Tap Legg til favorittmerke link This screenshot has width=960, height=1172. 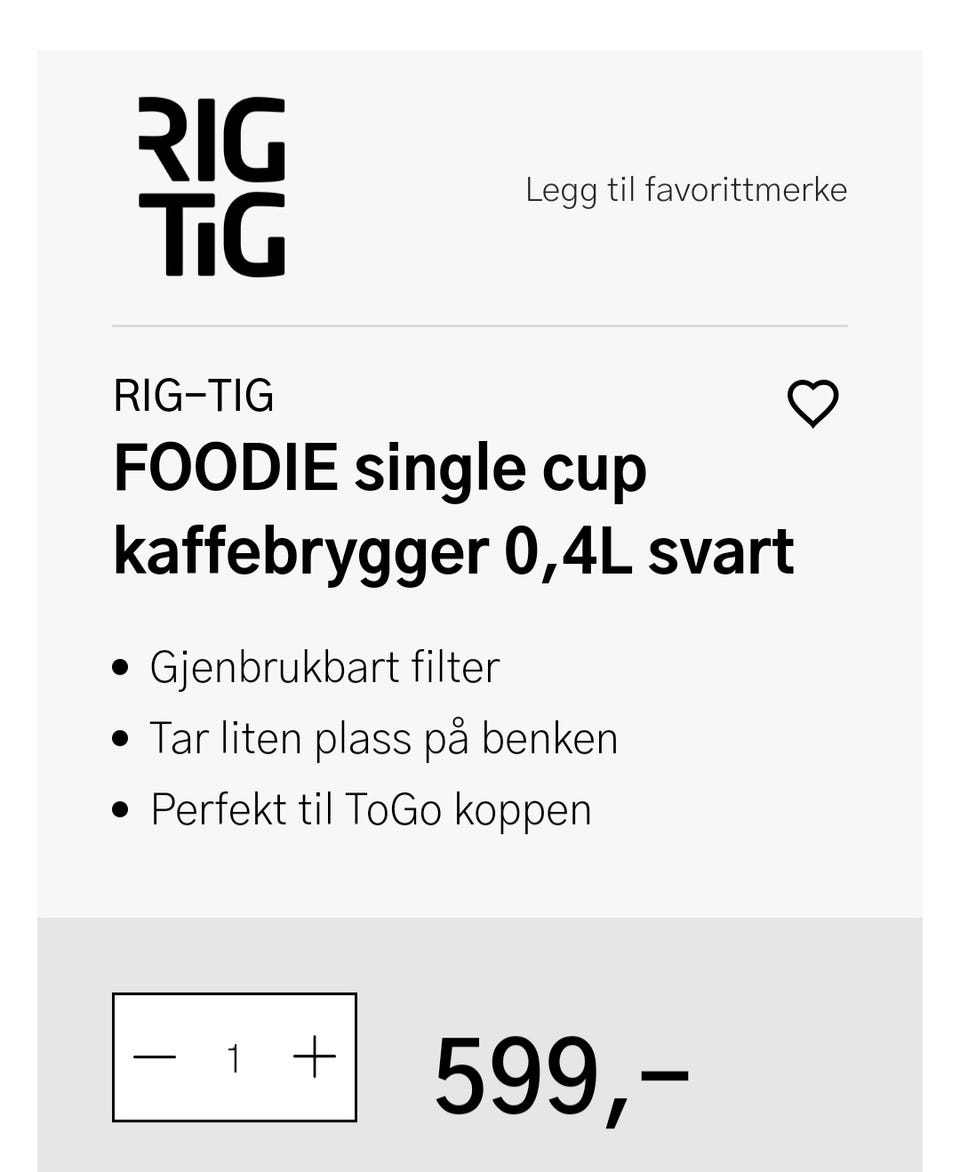tap(686, 190)
